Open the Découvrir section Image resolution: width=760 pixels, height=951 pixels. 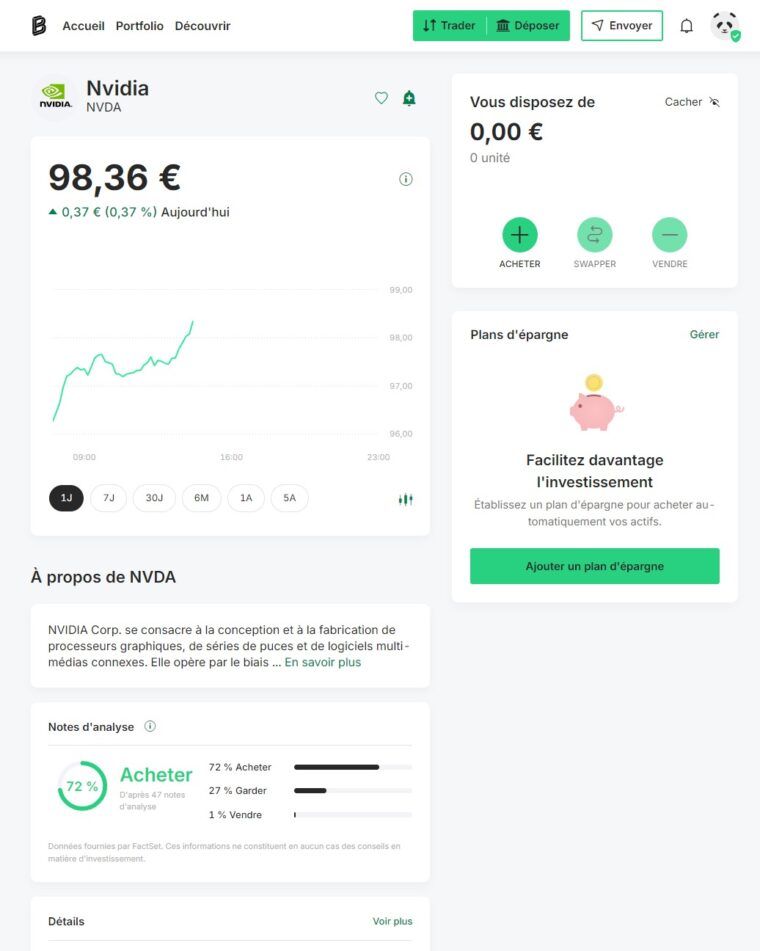click(x=202, y=26)
